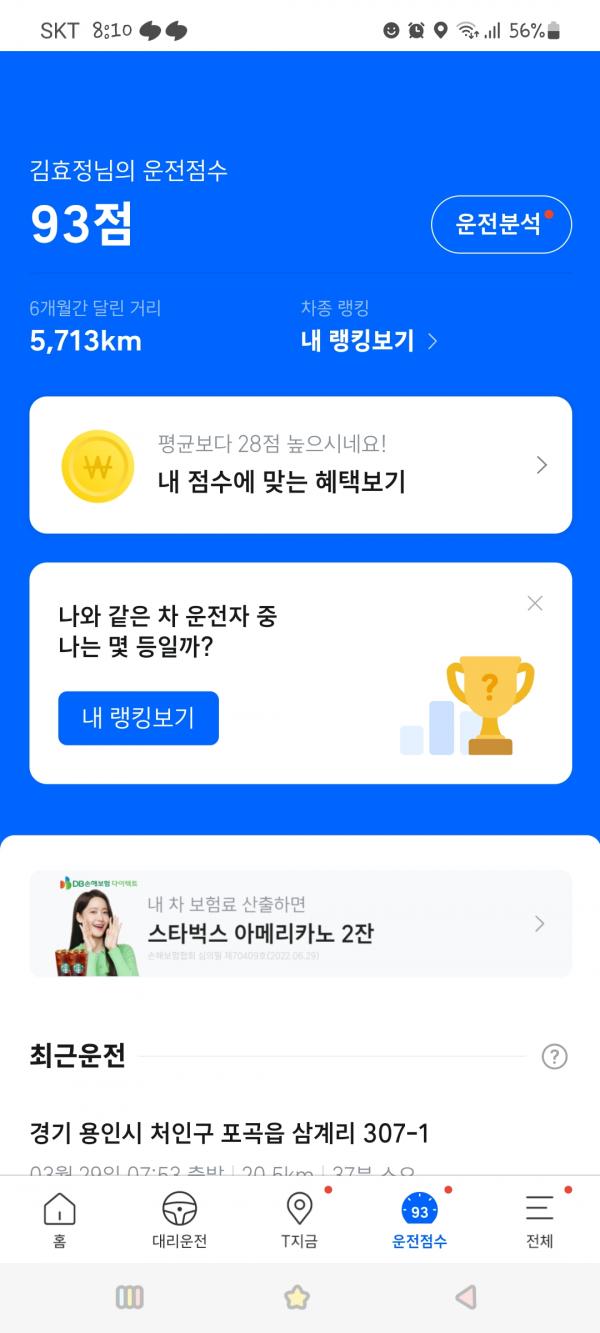Image resolution: width=600 pixels, height=1333 pixels.
Task: Open the 운전분석 driving analysis button
Action: (x=500, y=225)
